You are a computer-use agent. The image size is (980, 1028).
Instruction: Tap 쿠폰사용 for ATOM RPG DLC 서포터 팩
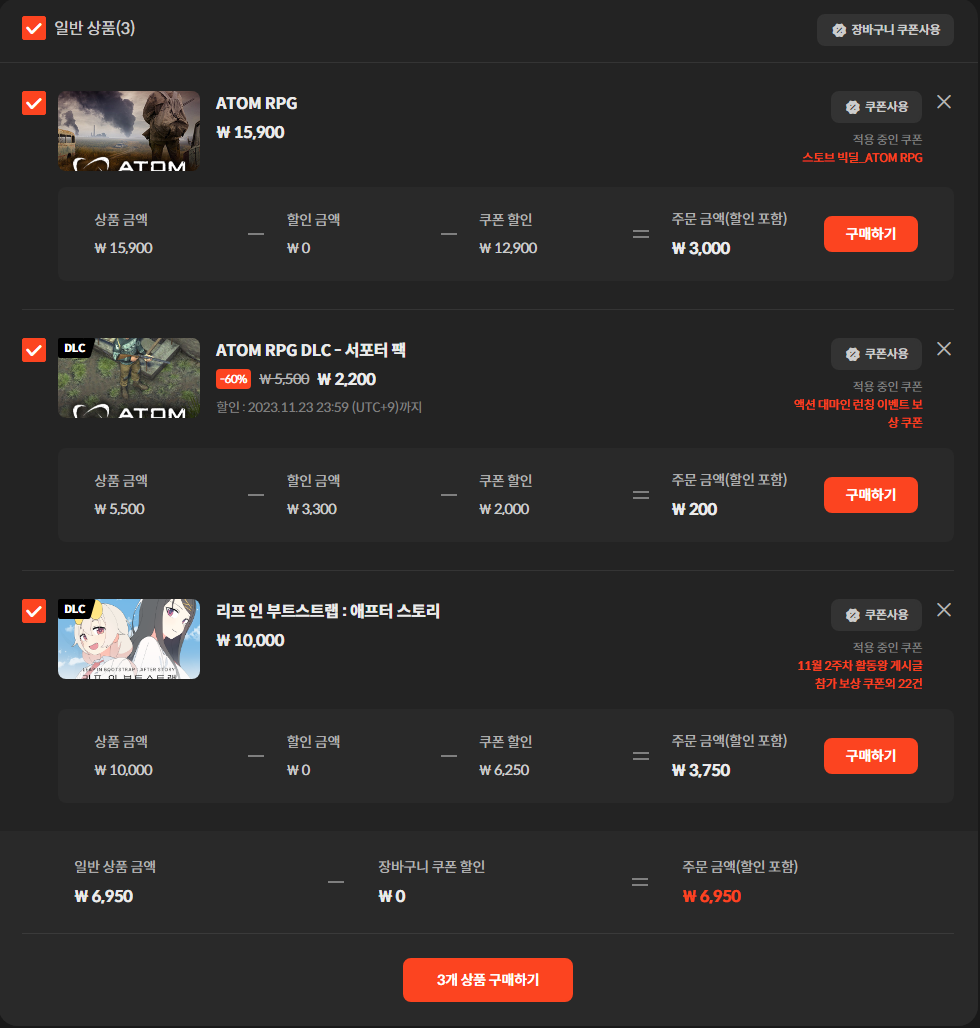pos(876,354)
